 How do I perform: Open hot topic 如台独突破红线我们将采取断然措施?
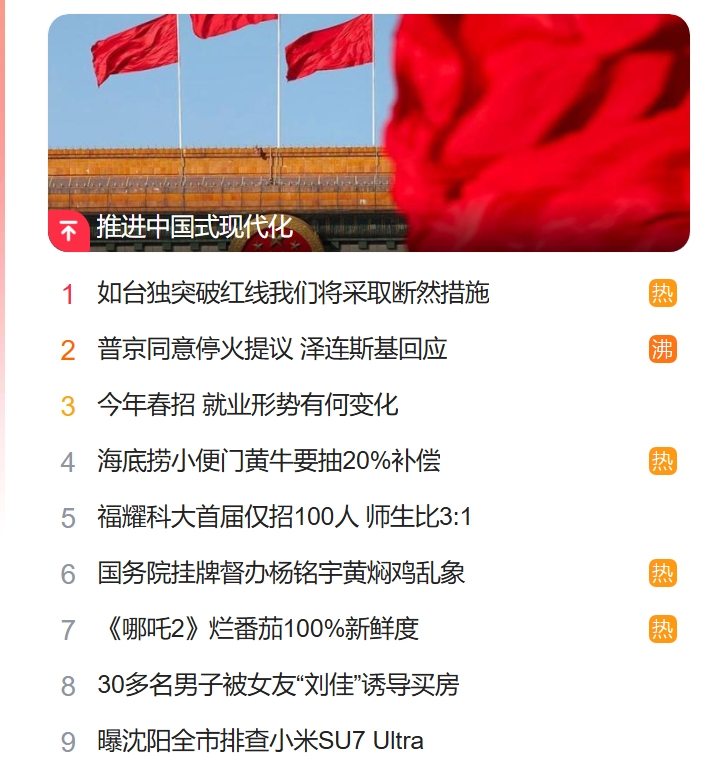coord(293,293)
